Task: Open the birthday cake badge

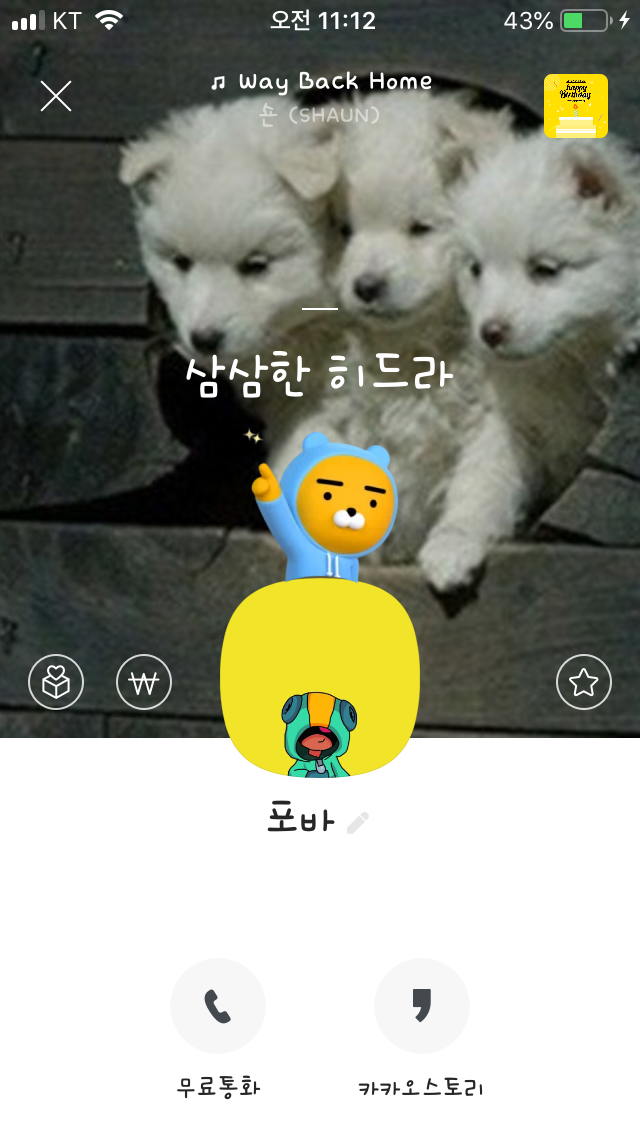Action: tap(575, 105)
